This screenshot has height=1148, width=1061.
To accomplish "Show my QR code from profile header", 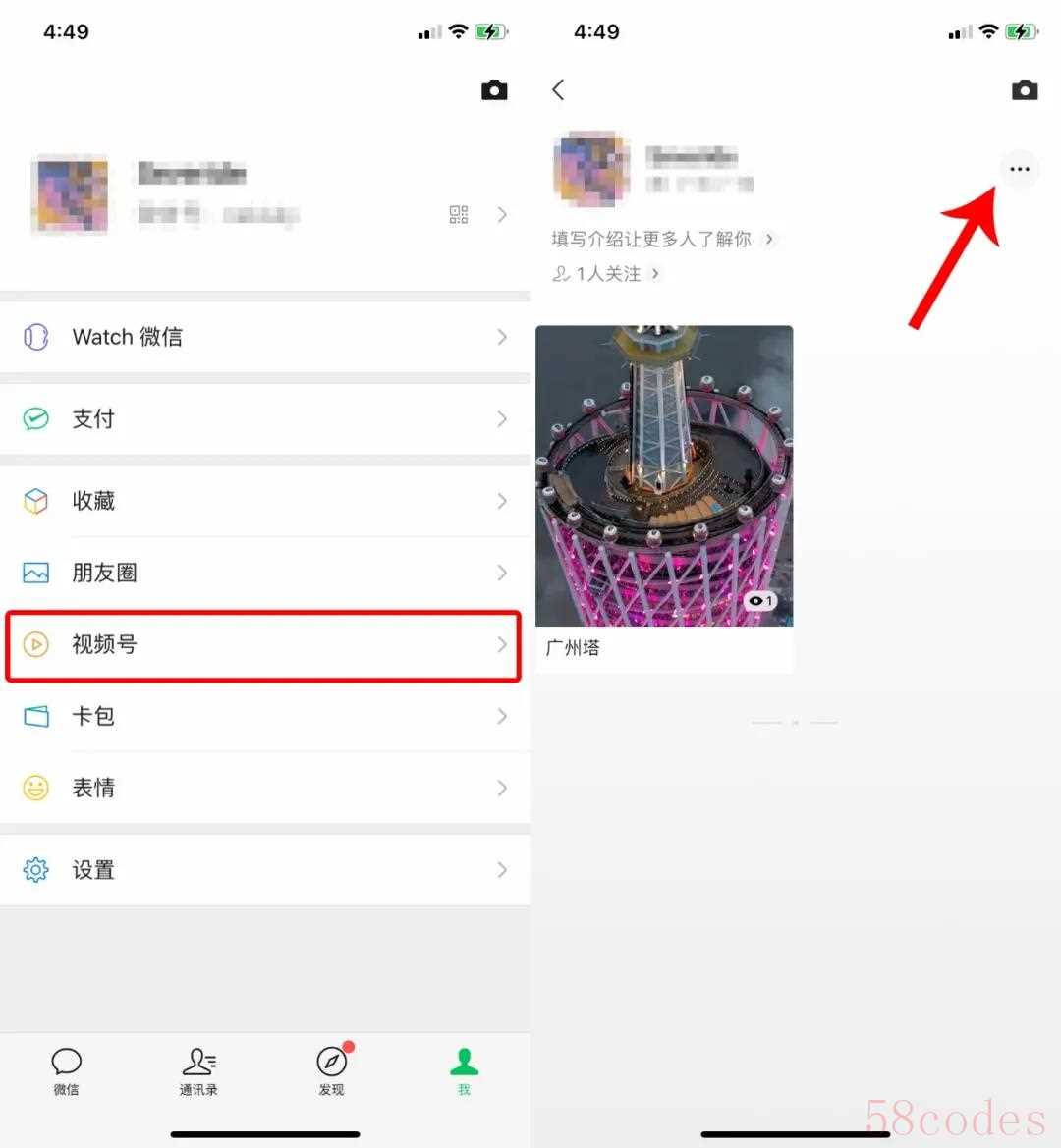I will 459,214.
